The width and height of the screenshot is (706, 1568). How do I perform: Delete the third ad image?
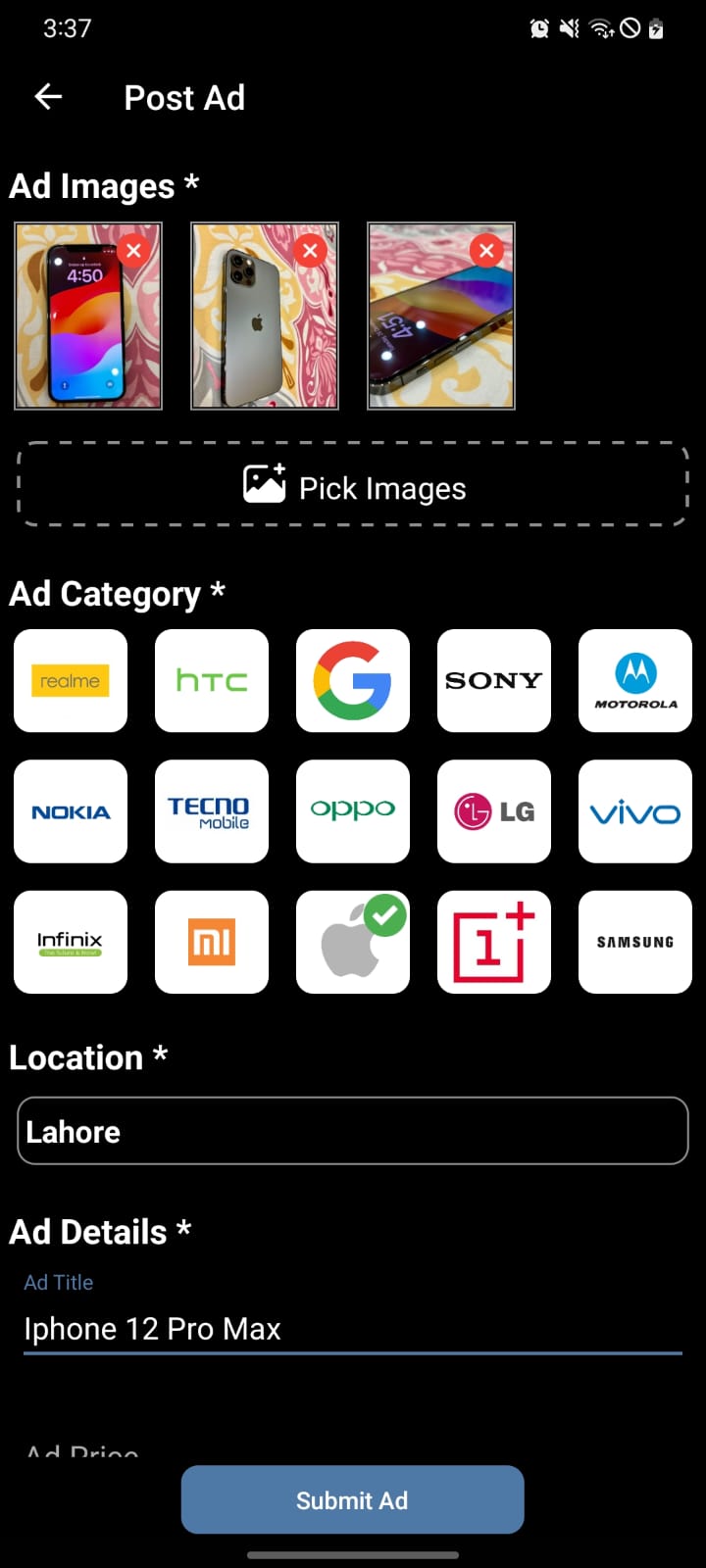pyautogui.click(x=487, y=251)
